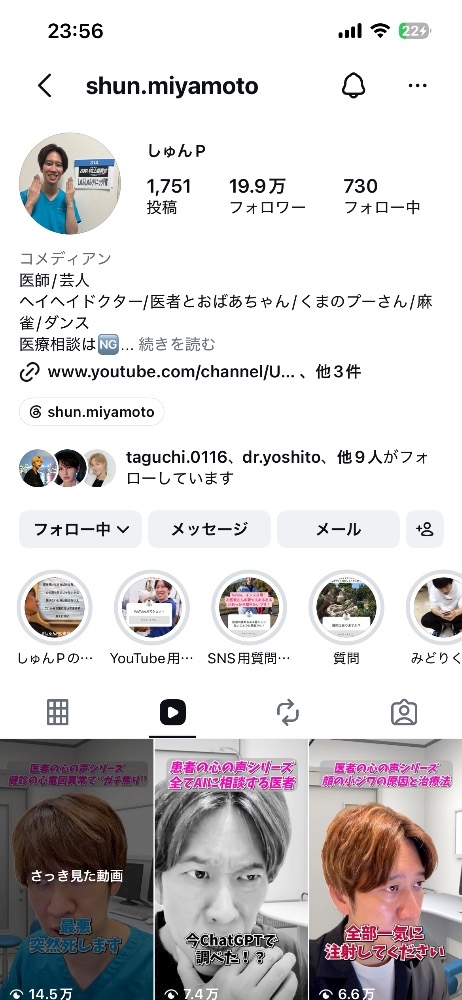This screenshot has width=462, height=1000.
Task: Open the notifications bell for this profile
Action: pyautogui.click(x=354, y=85)
